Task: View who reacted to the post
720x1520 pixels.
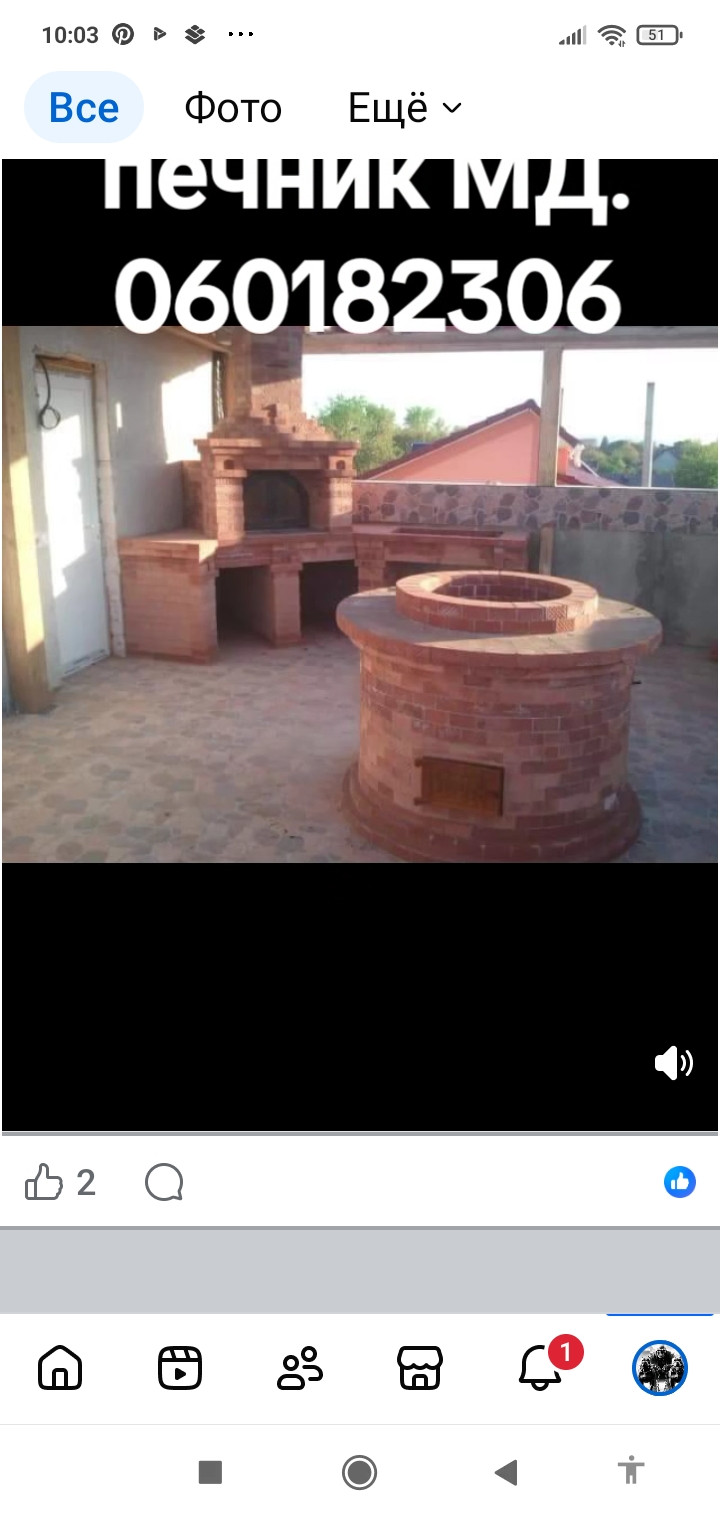Action: (x=680, y=1182)
